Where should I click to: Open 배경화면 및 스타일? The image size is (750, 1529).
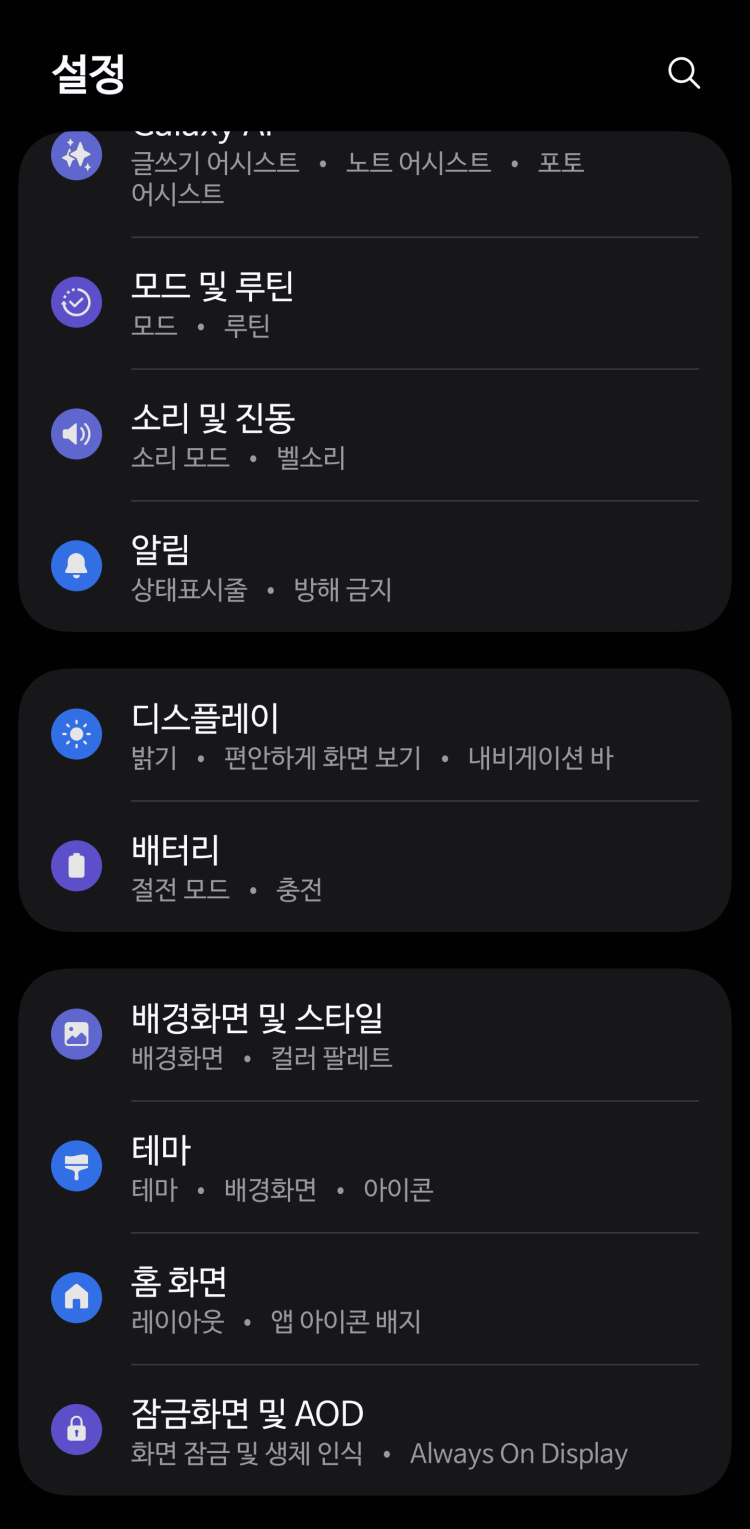(375, 1035)
